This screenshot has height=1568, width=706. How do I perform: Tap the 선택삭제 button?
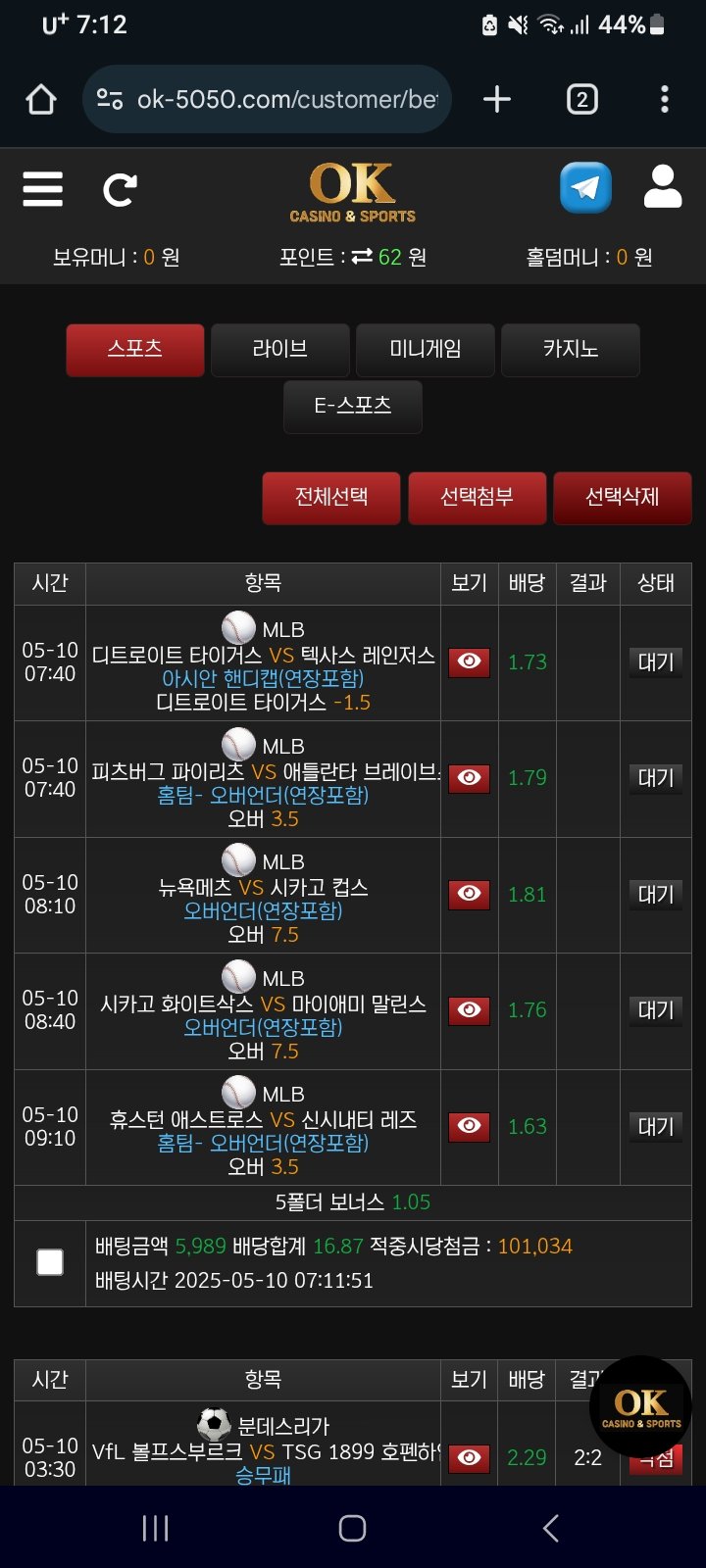622,498
